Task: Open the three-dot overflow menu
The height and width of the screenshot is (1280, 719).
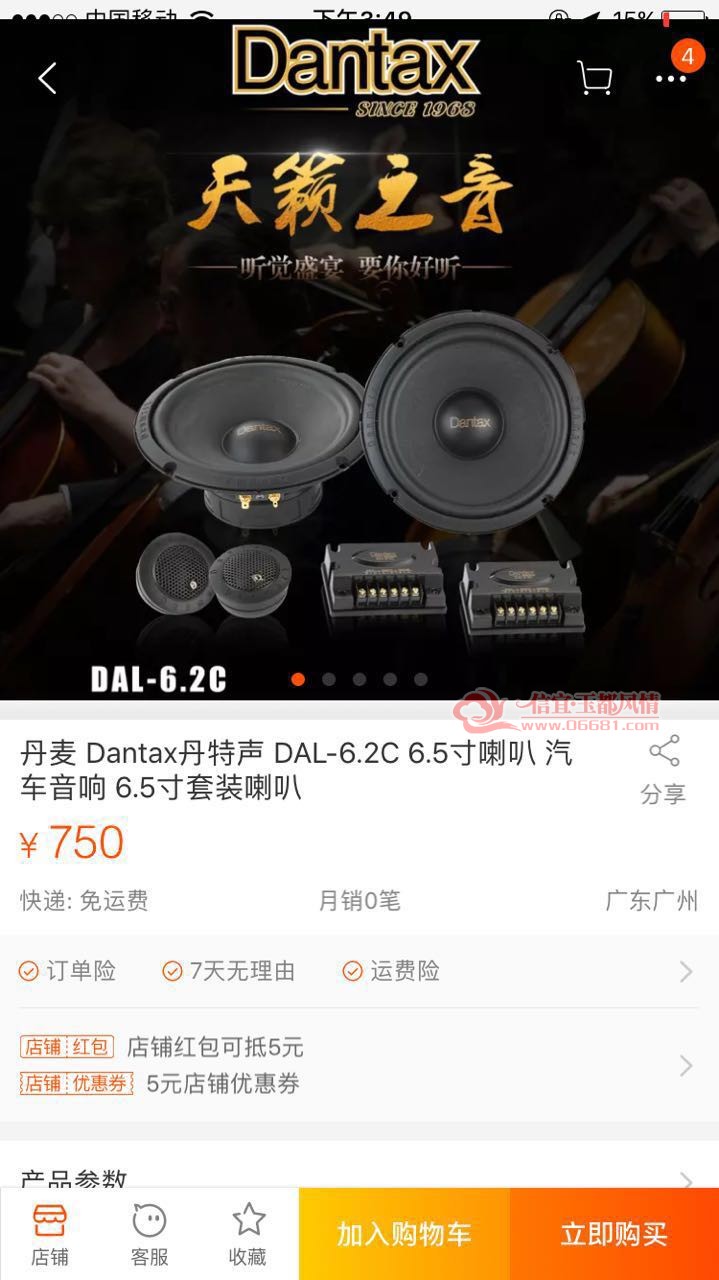Action: [670, 78]
